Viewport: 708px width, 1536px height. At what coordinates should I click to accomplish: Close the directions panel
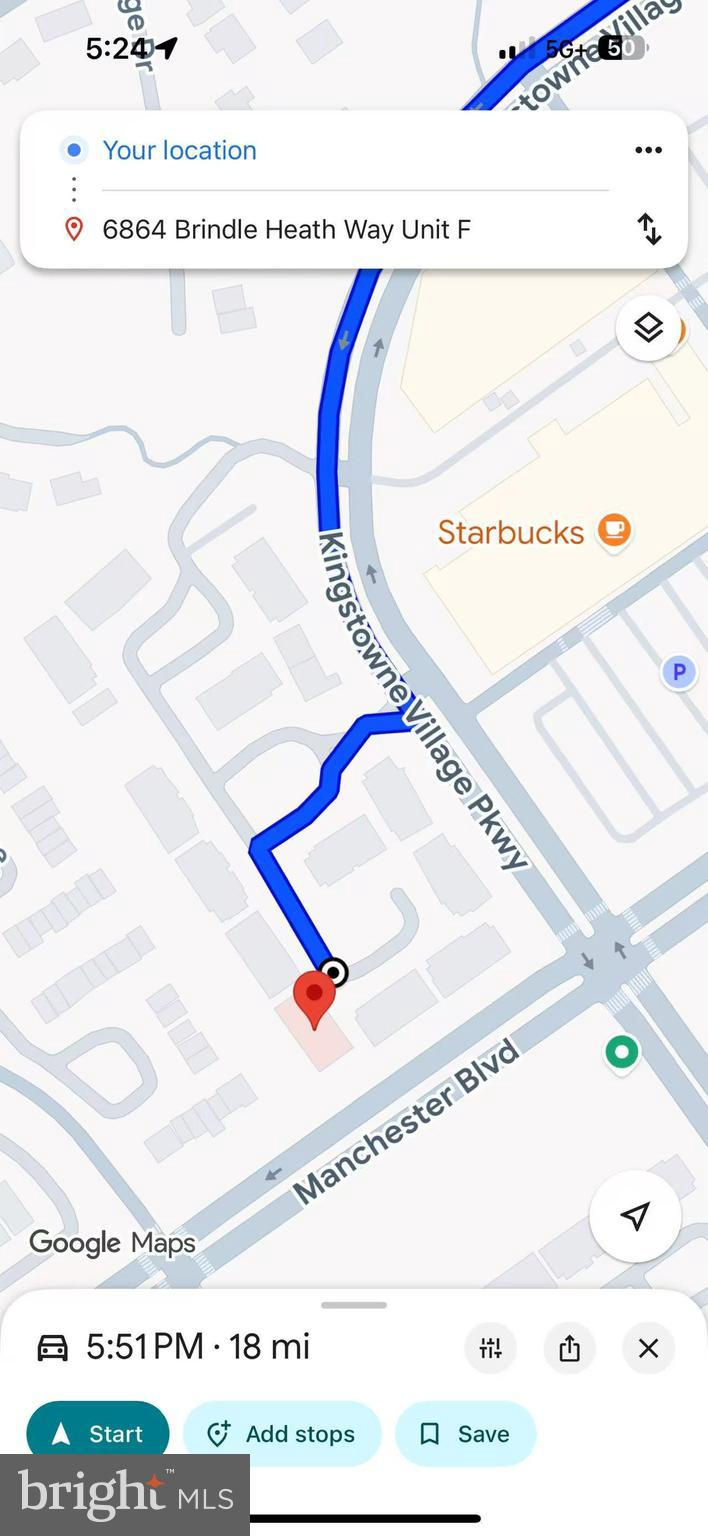pos(648,1348)
